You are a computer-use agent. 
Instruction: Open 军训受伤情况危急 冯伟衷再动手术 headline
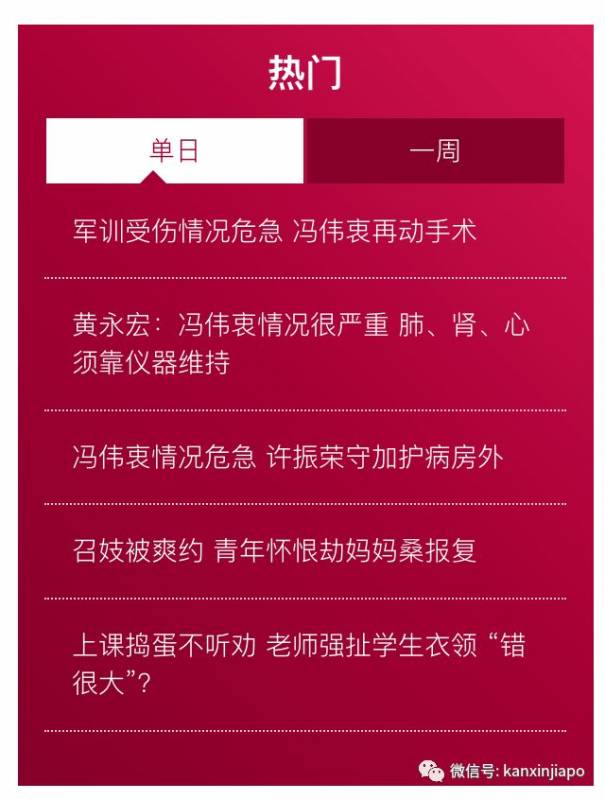click(274, 232)
